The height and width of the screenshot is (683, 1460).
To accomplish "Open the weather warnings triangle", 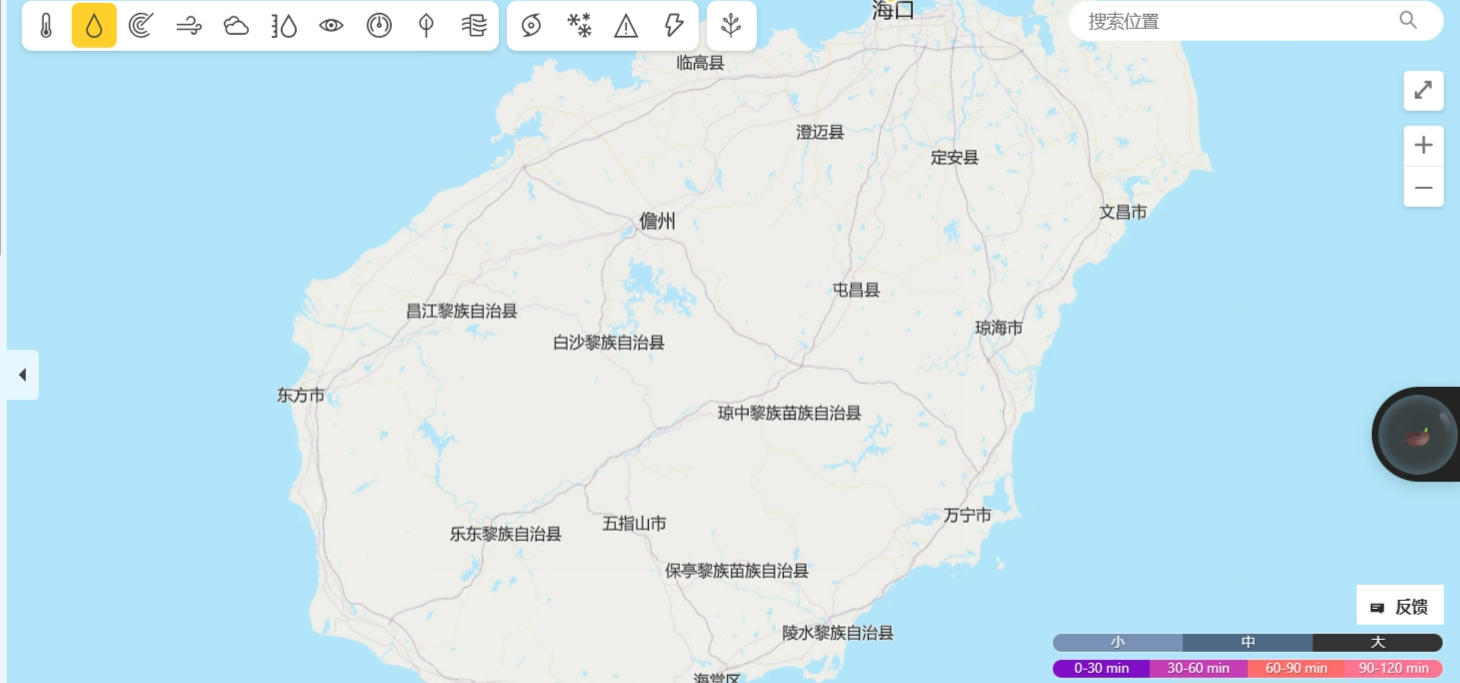I will 626,26.
